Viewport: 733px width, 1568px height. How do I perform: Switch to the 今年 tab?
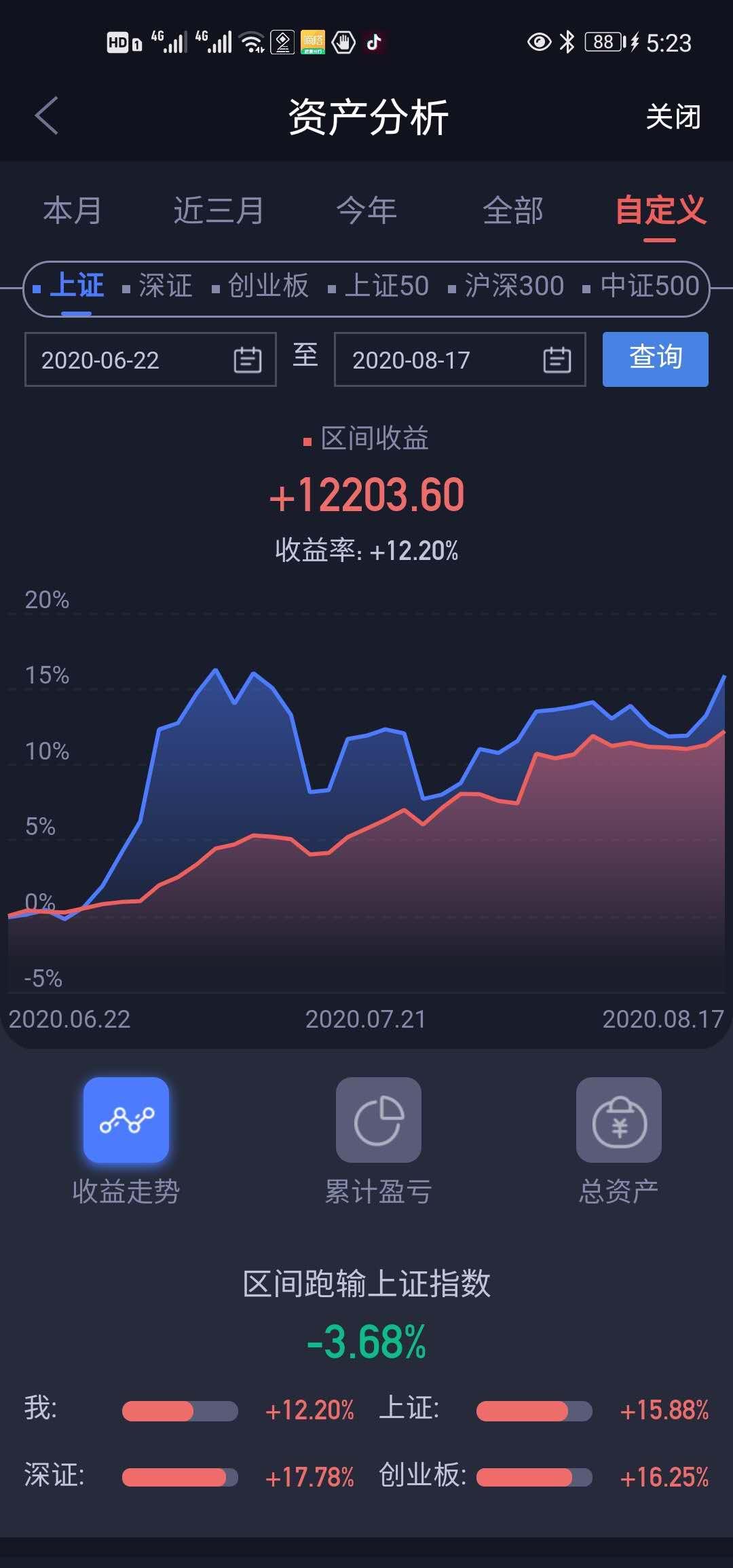[x=366, y=210]
